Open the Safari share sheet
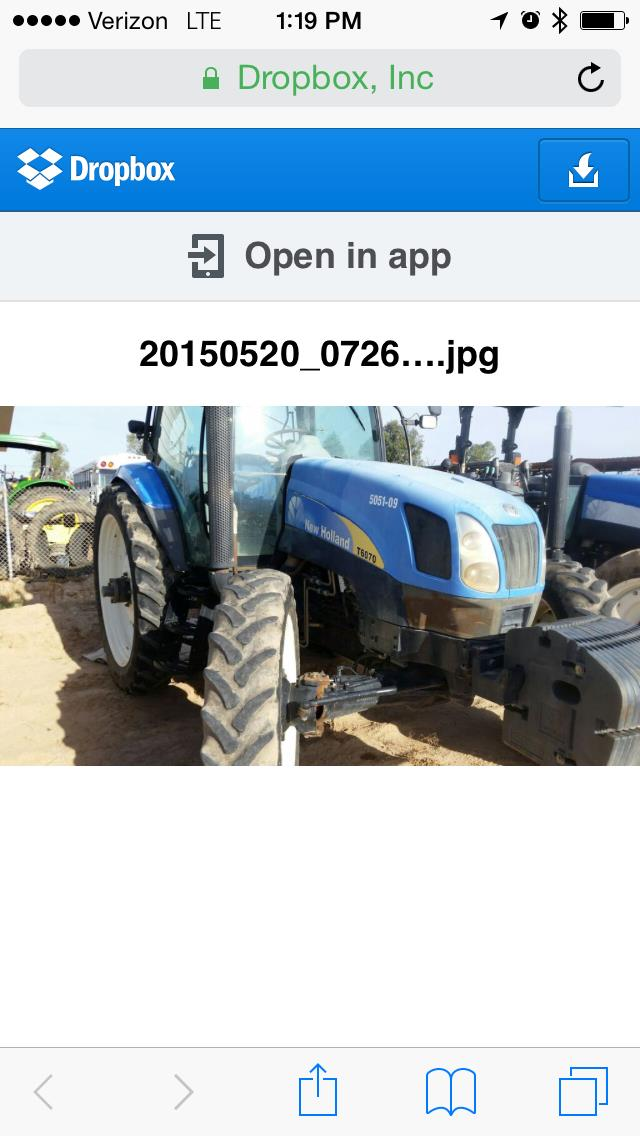The image size is (640, 1136). pos(318,1090)
